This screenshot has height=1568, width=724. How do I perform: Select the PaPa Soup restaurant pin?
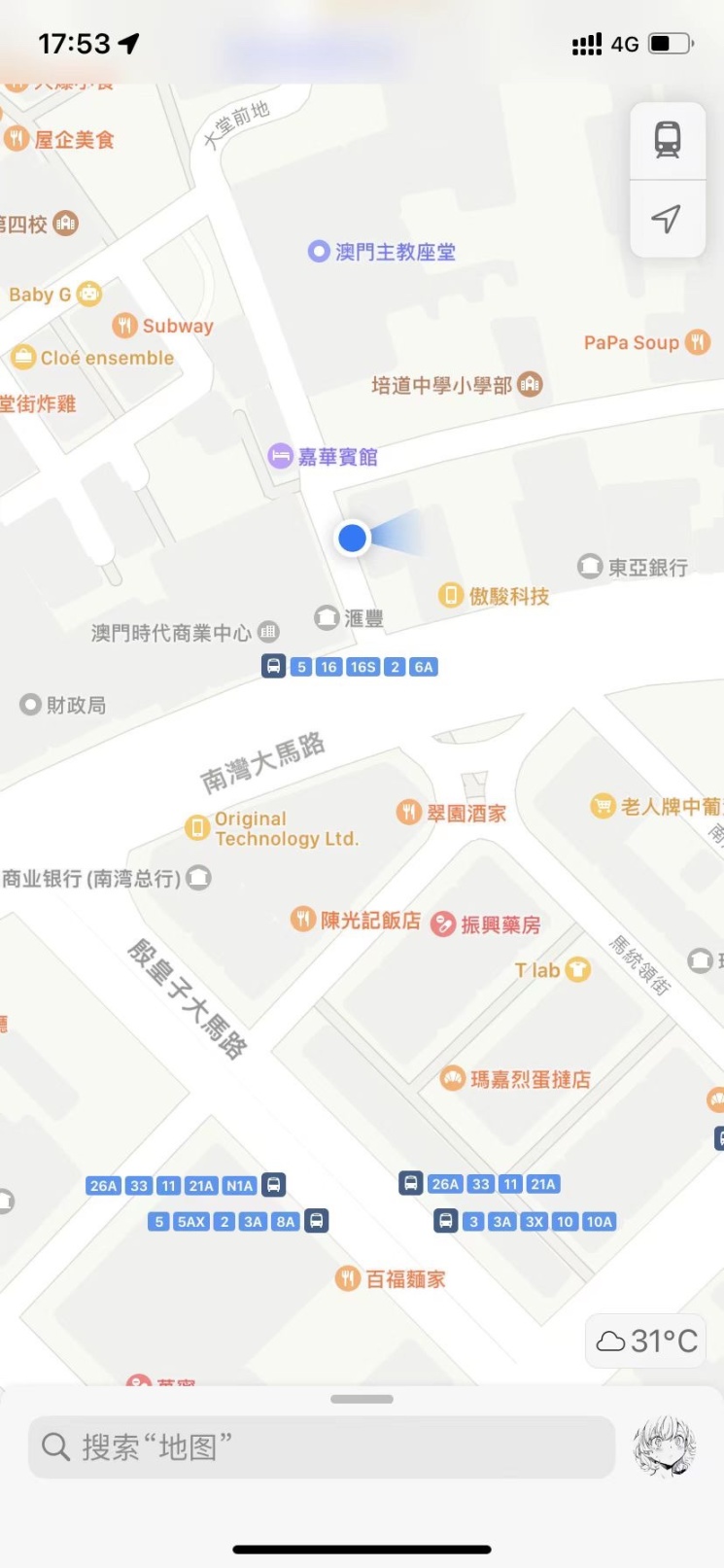tap(697, 342)
